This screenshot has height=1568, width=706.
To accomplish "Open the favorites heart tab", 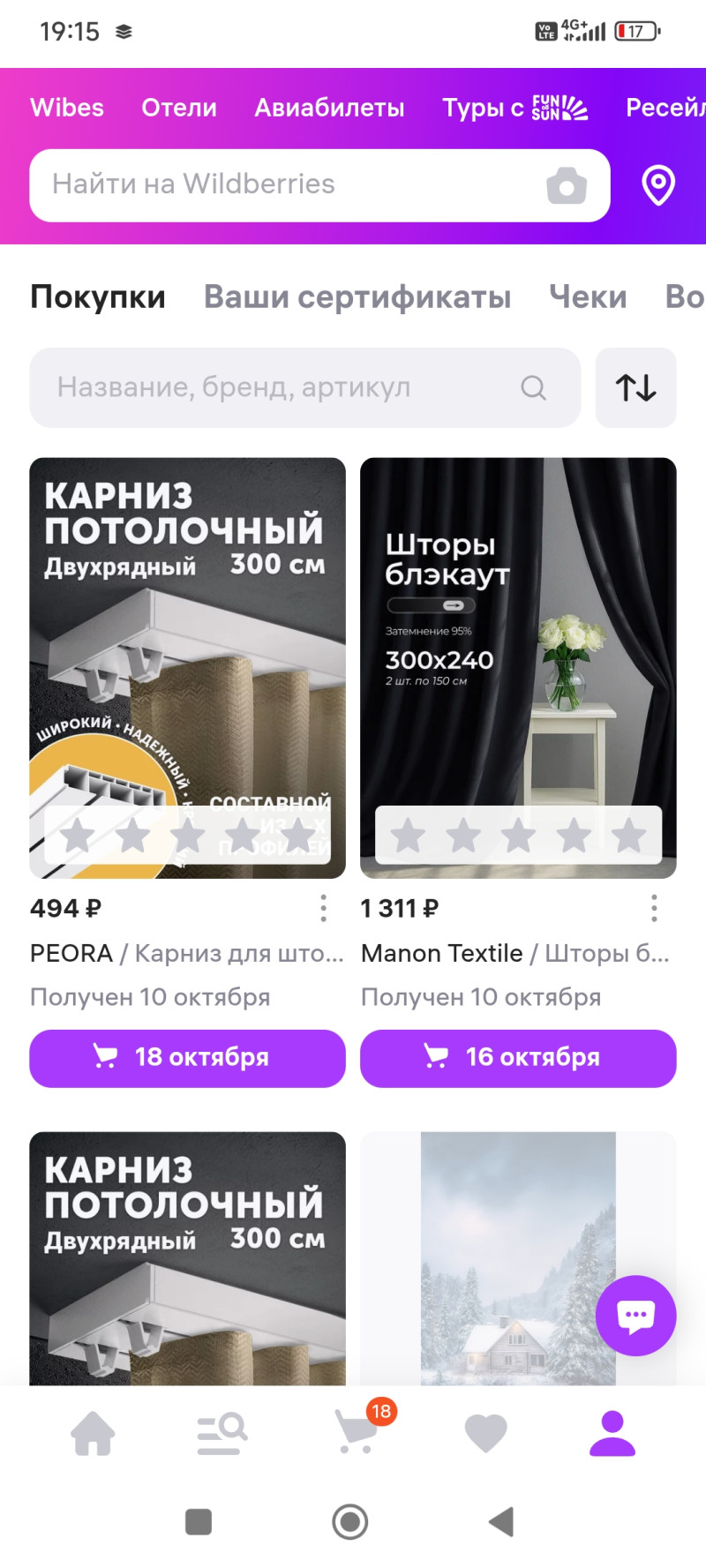I will tap(485, 1433).
